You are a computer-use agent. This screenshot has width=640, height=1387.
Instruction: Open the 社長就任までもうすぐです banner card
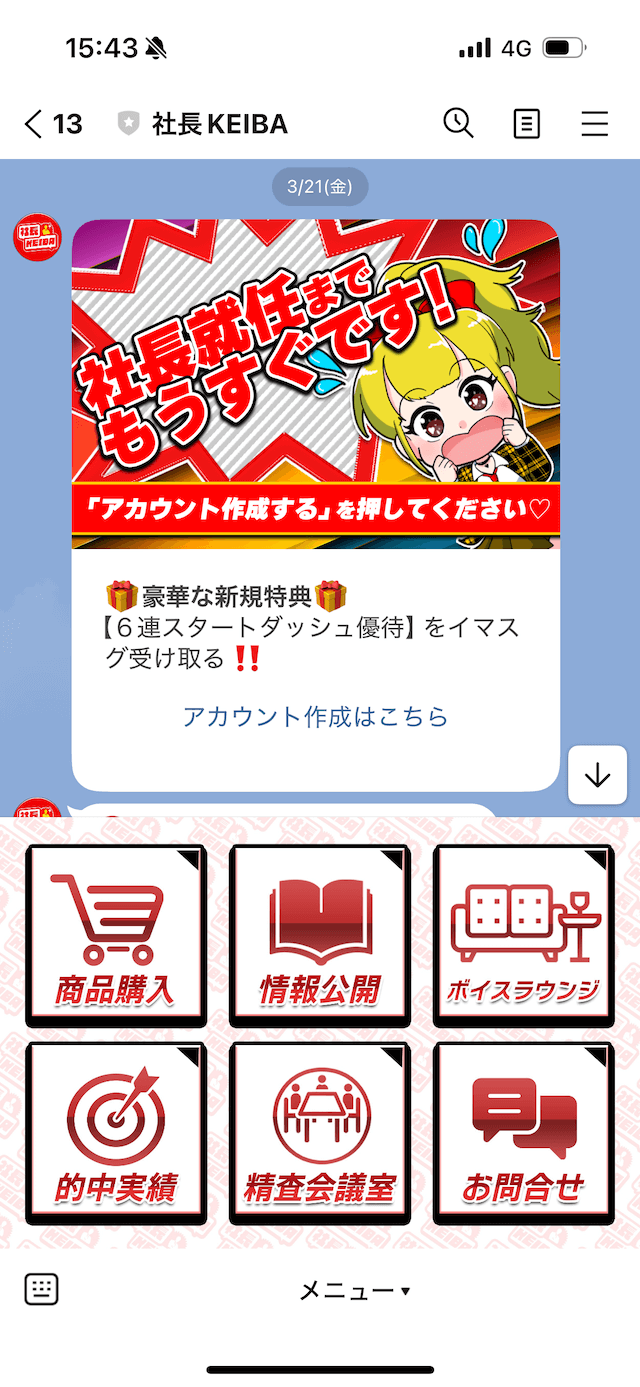point(315,384)
